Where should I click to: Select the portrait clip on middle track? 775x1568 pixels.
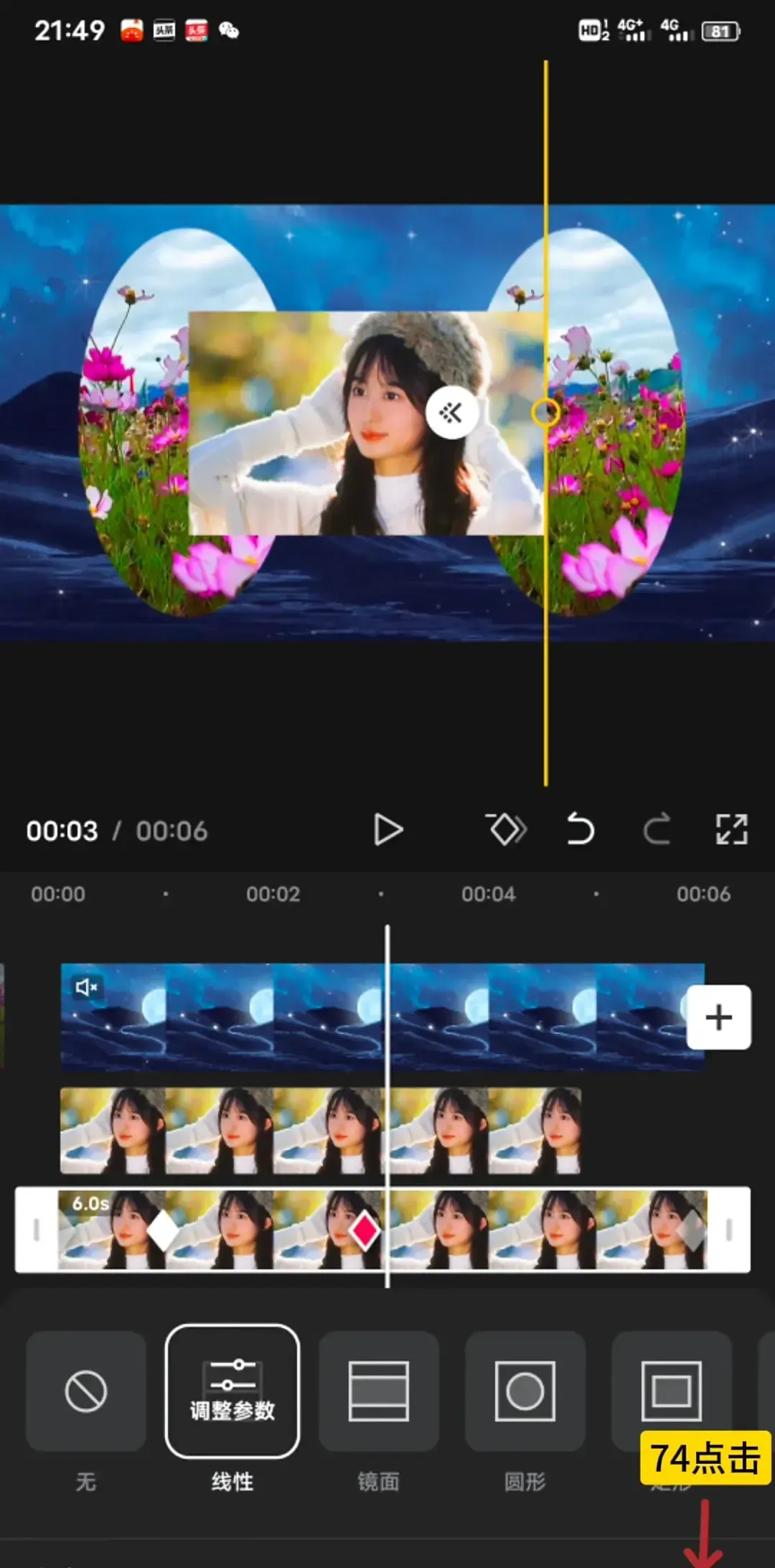click(x=319, y=1131)
